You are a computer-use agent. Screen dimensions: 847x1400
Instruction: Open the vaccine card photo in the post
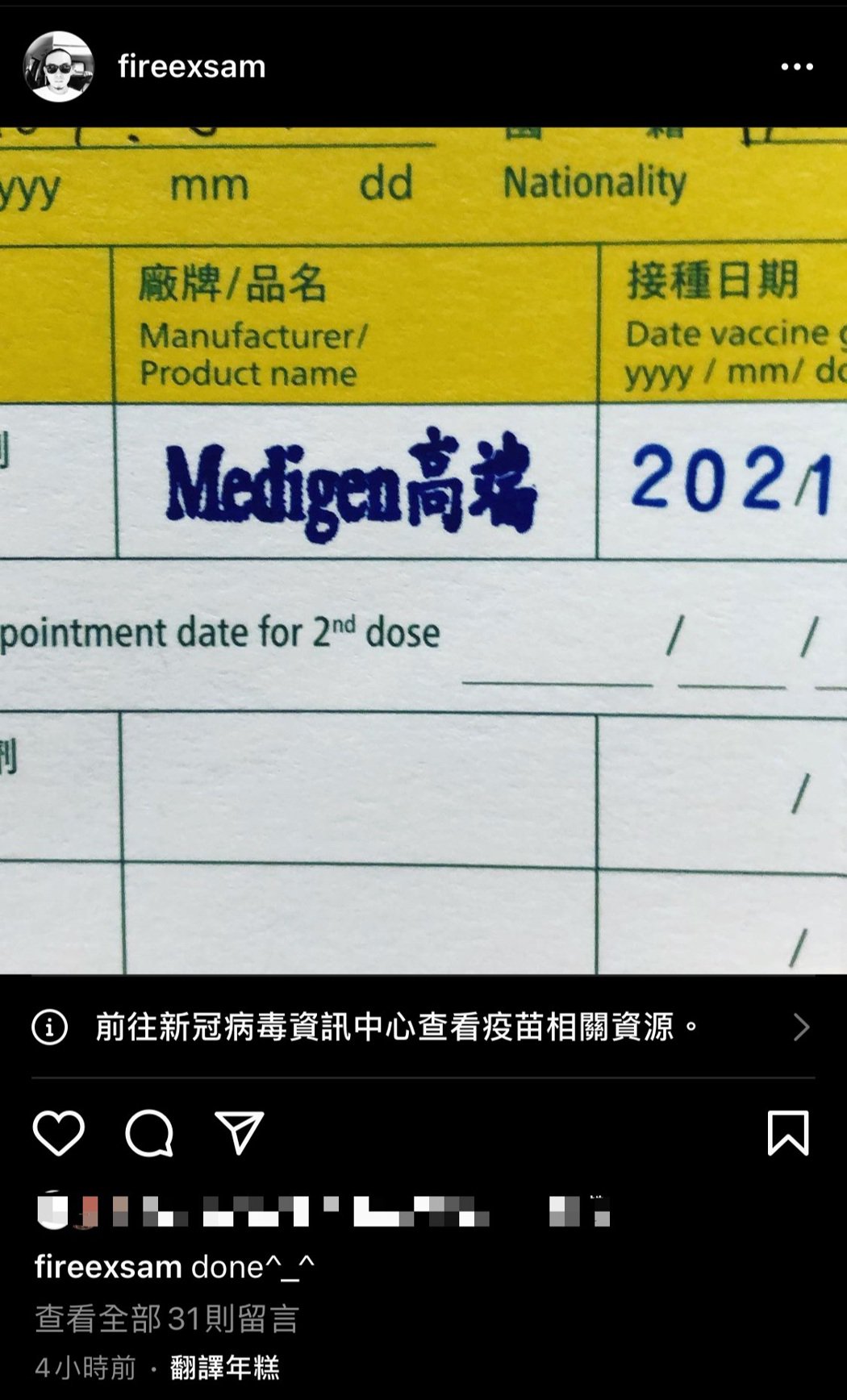pyautogui.click(x=423, y=550)
